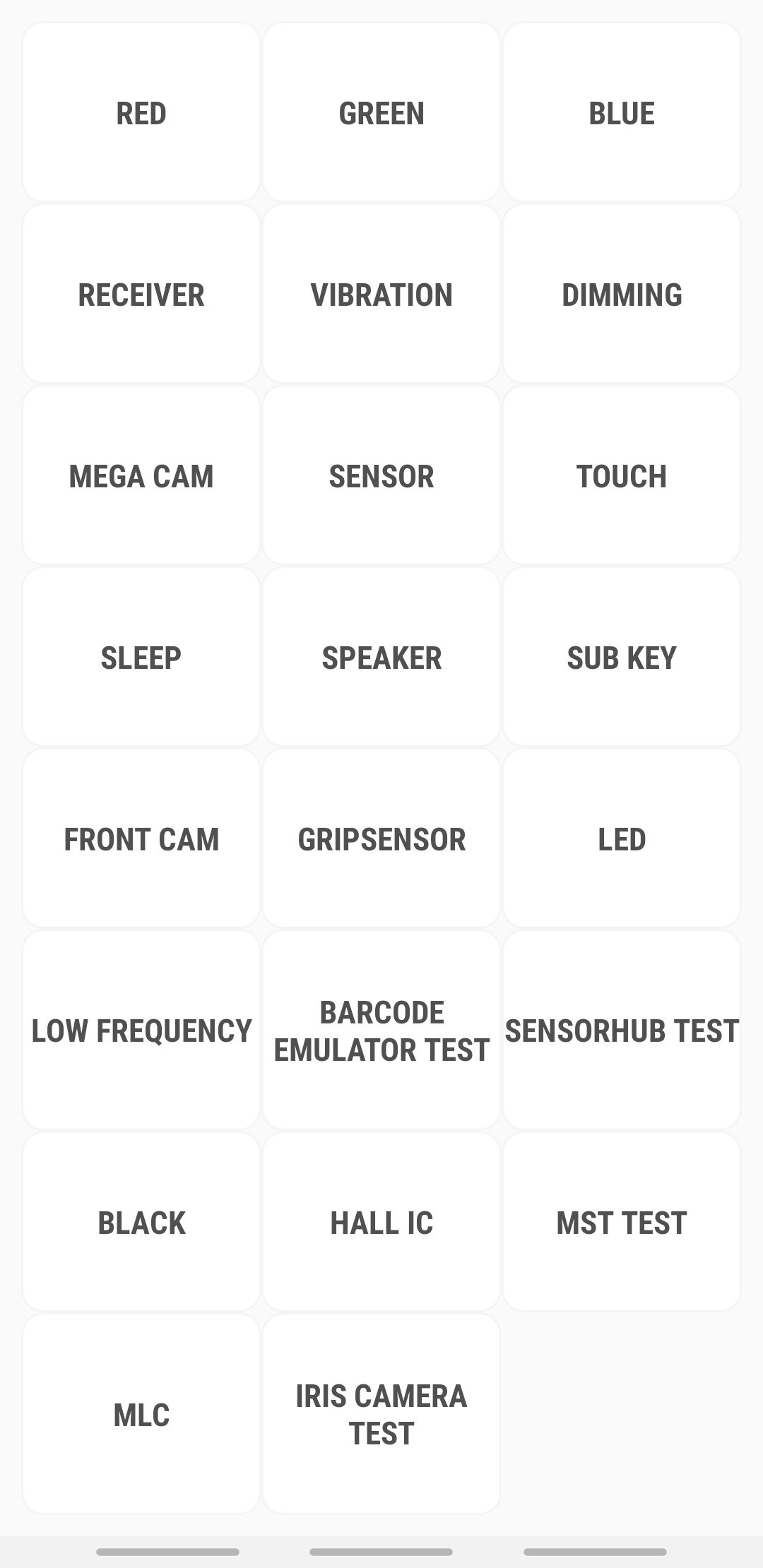
Task: Open the RECEIVER test
Action: pos(141,295)
